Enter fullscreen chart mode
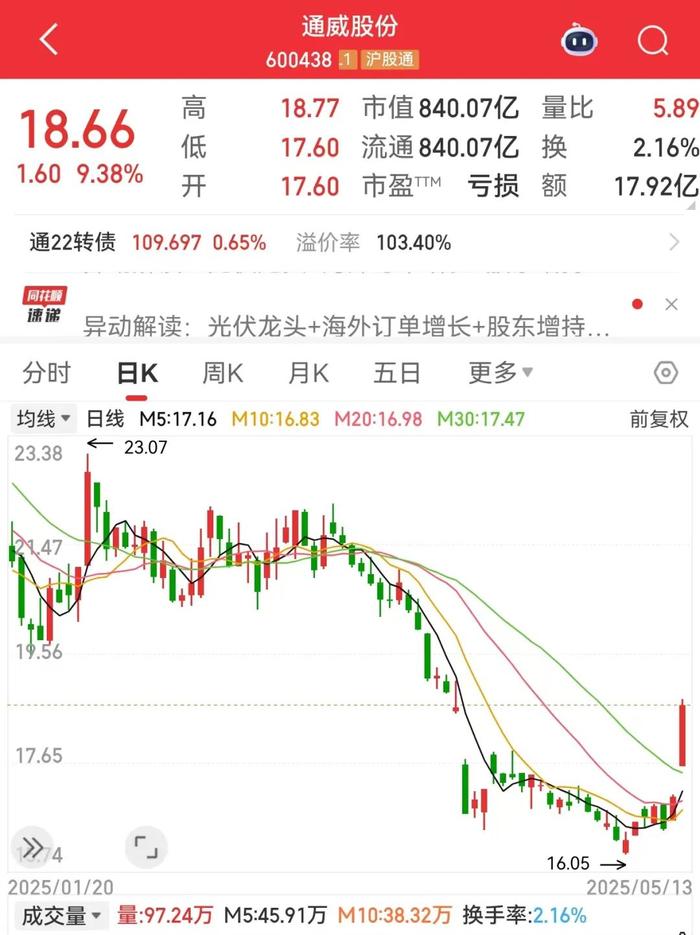The height and width of the screenshot is (935, 700). point(146,846)
